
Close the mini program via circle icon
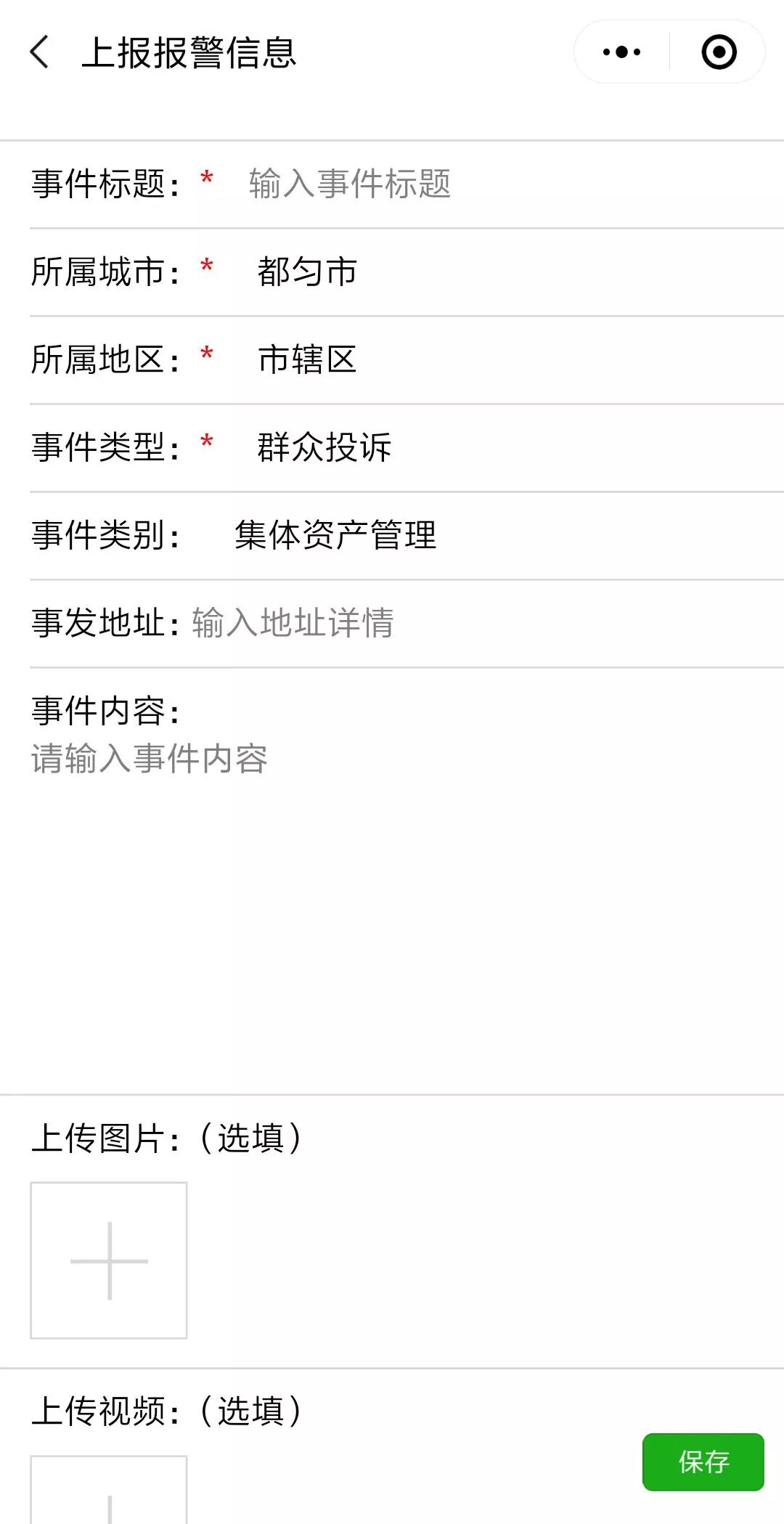pos(719,52)
